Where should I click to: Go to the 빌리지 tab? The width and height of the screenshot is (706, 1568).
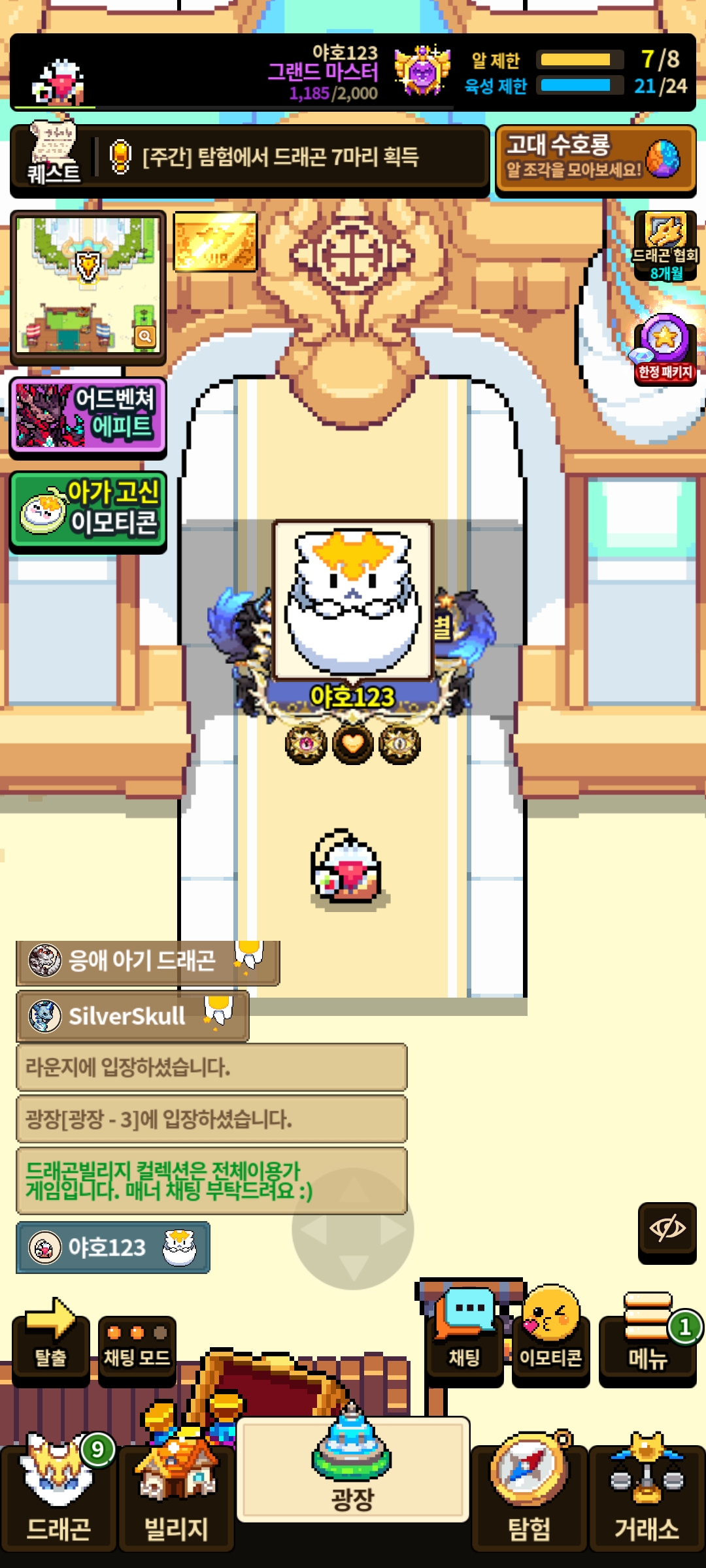(176, 1497)
